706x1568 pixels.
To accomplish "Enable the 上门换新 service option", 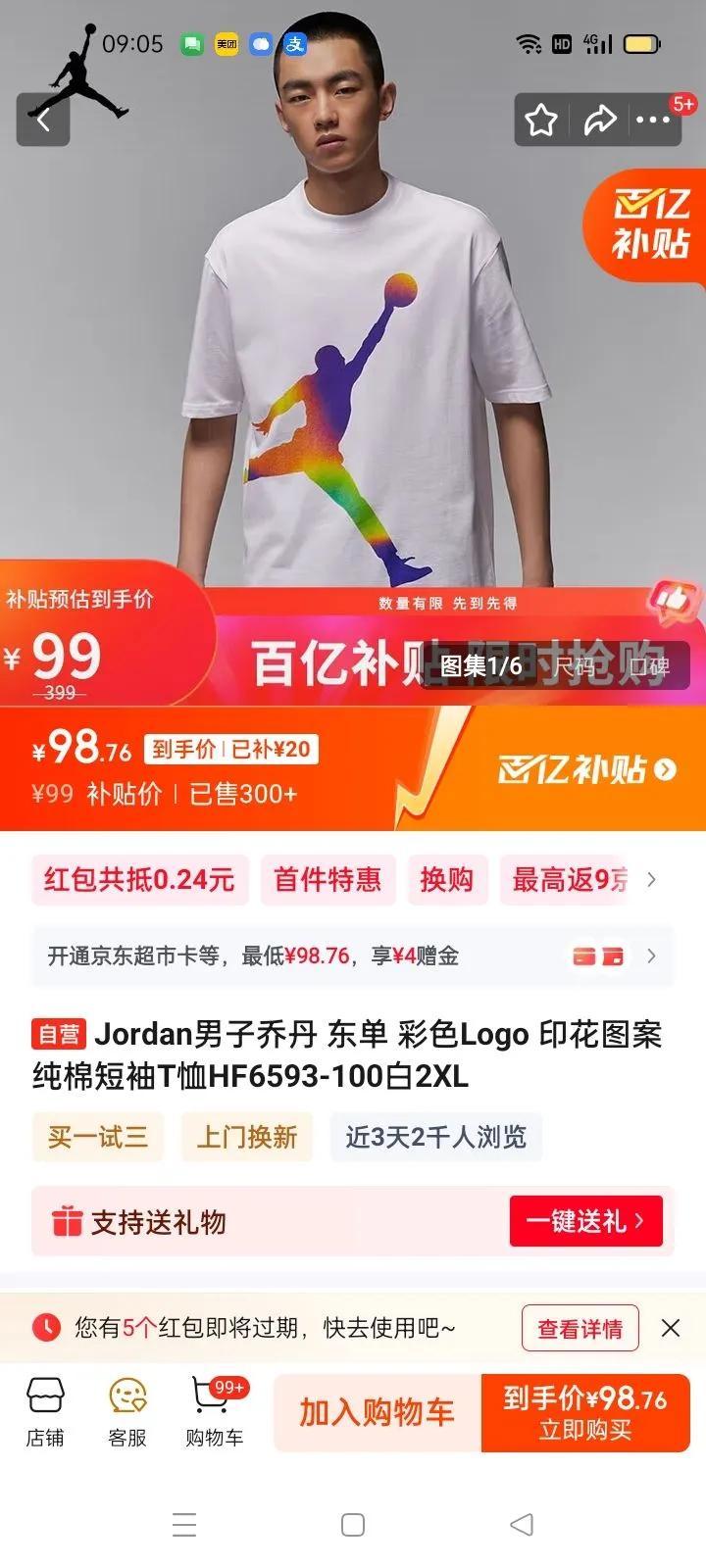I will 246,1137.
